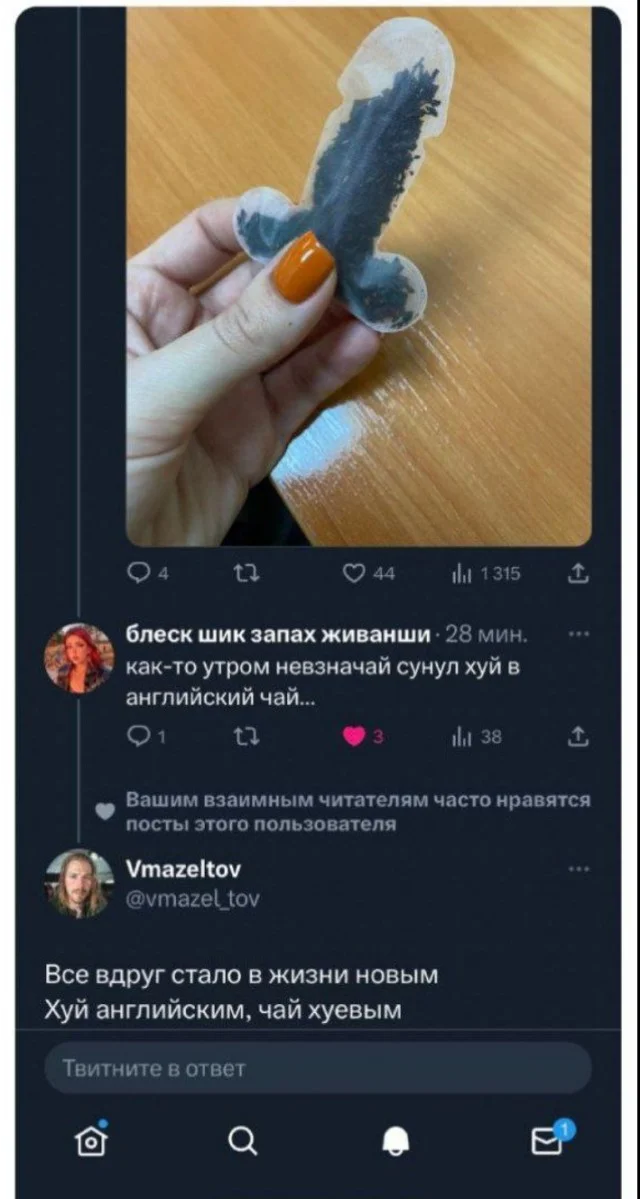The image size is (640, 1199).
Task: Reply to the photo tweet with 4 comments
Action: coord(139,573)
